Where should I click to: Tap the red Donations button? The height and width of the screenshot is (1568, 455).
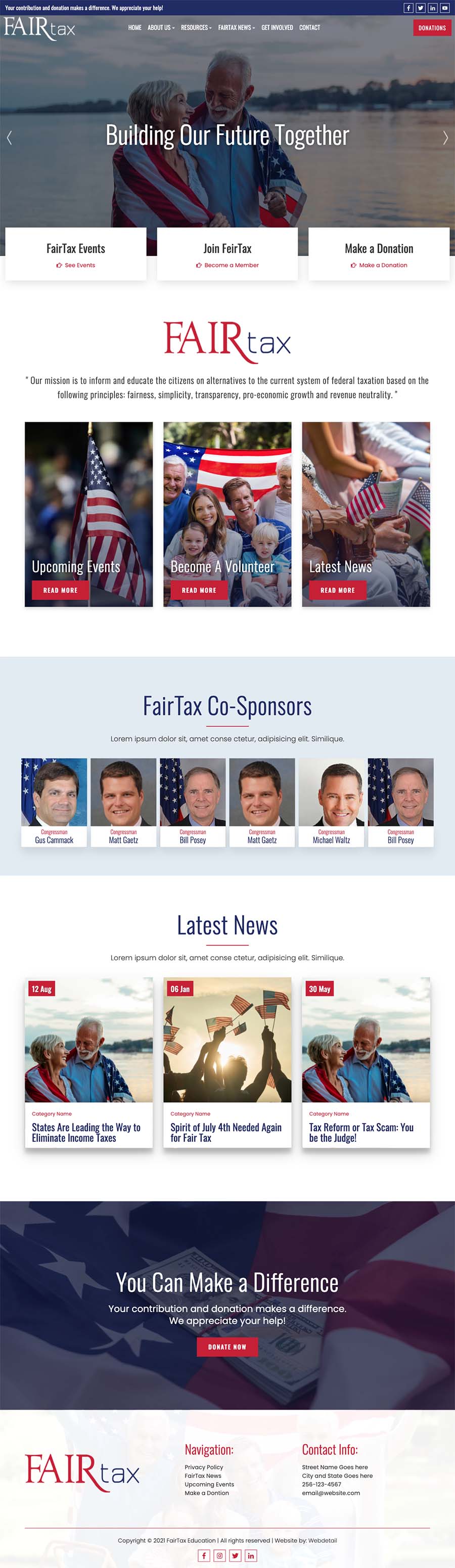[x=432, y=28]
